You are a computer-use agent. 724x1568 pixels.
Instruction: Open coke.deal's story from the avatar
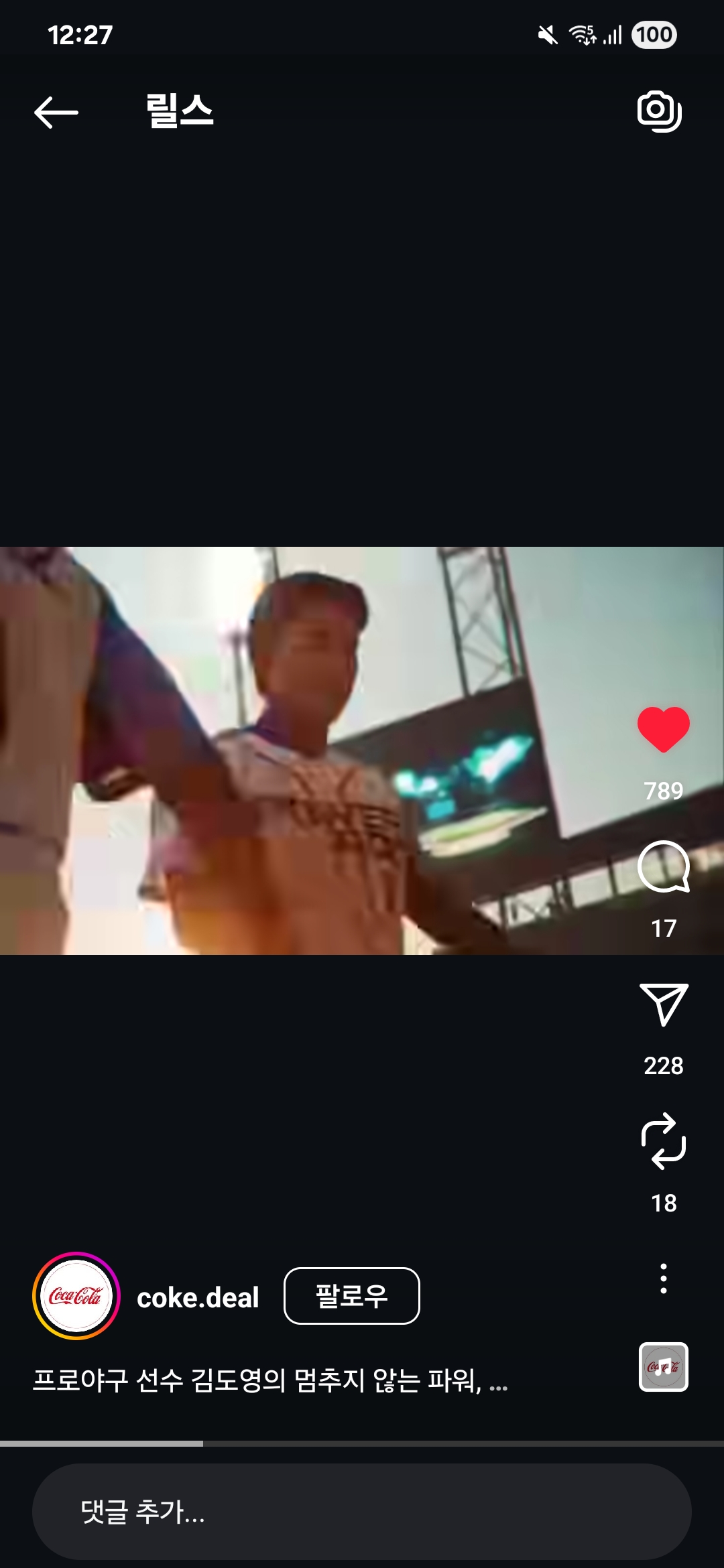point(76,1296)
